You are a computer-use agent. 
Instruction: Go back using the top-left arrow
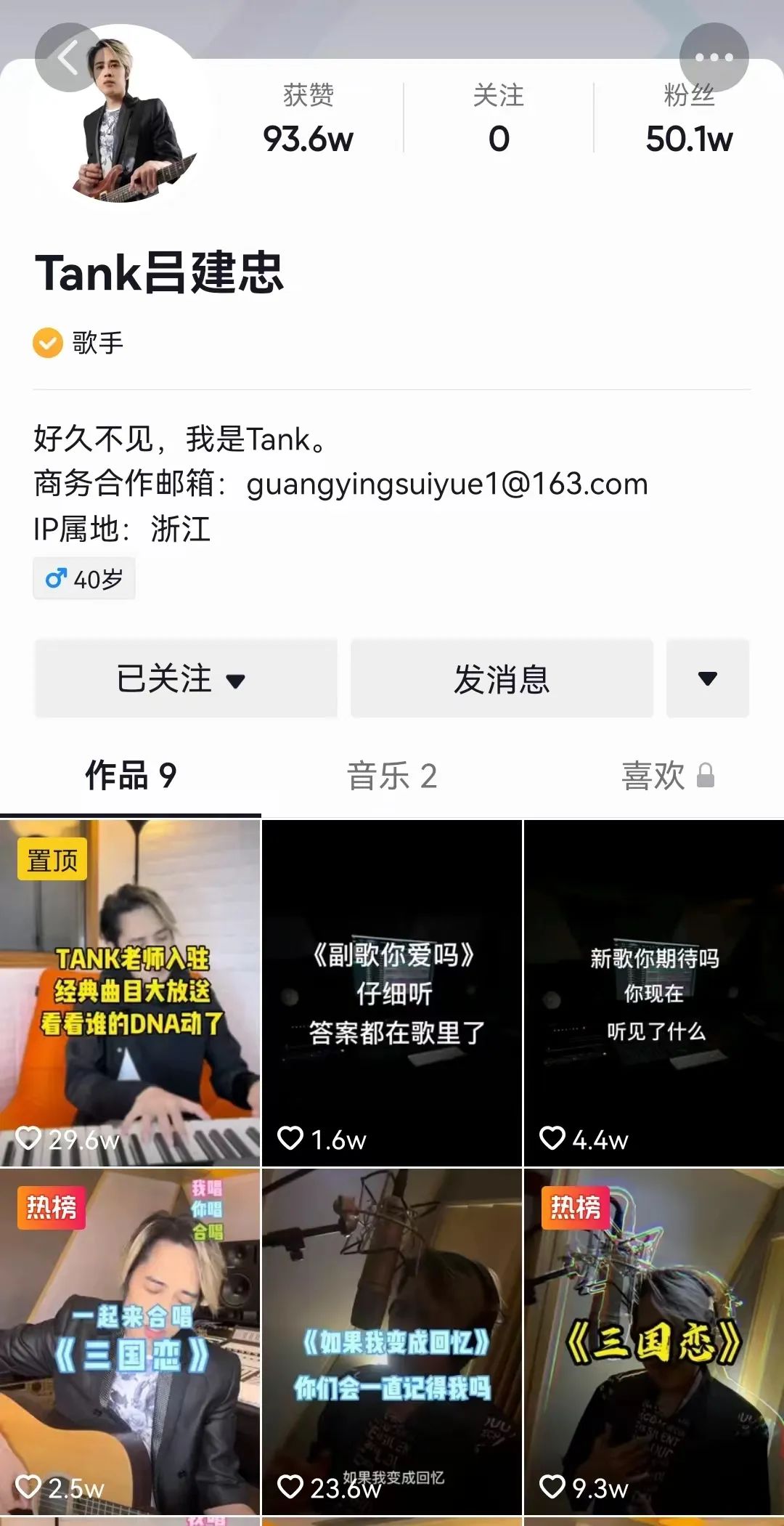click(68, 57)
